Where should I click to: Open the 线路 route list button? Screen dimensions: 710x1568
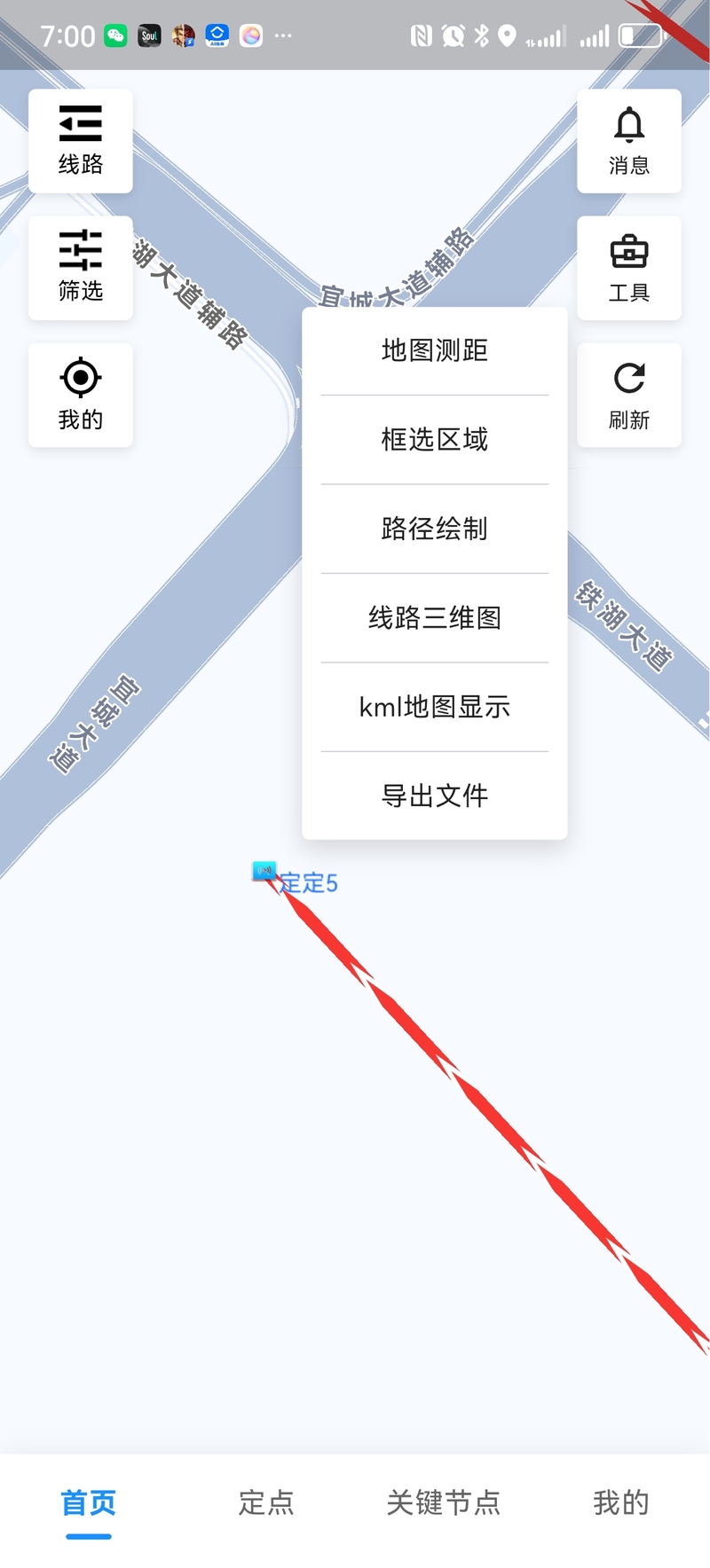[81, 141]
